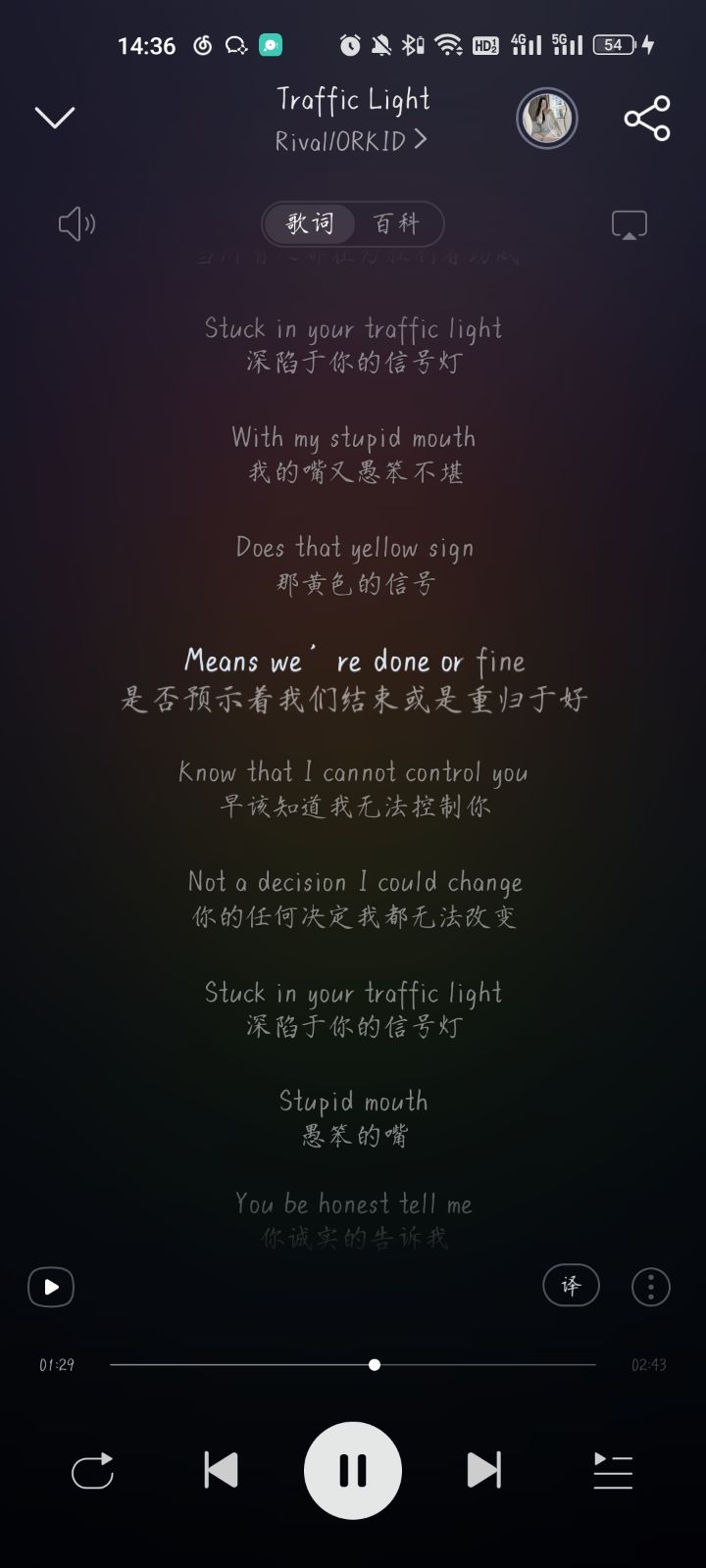Seek using the playback progress bar
The height and width of the screenshot is (1568, 706).
click(353, 1364)
